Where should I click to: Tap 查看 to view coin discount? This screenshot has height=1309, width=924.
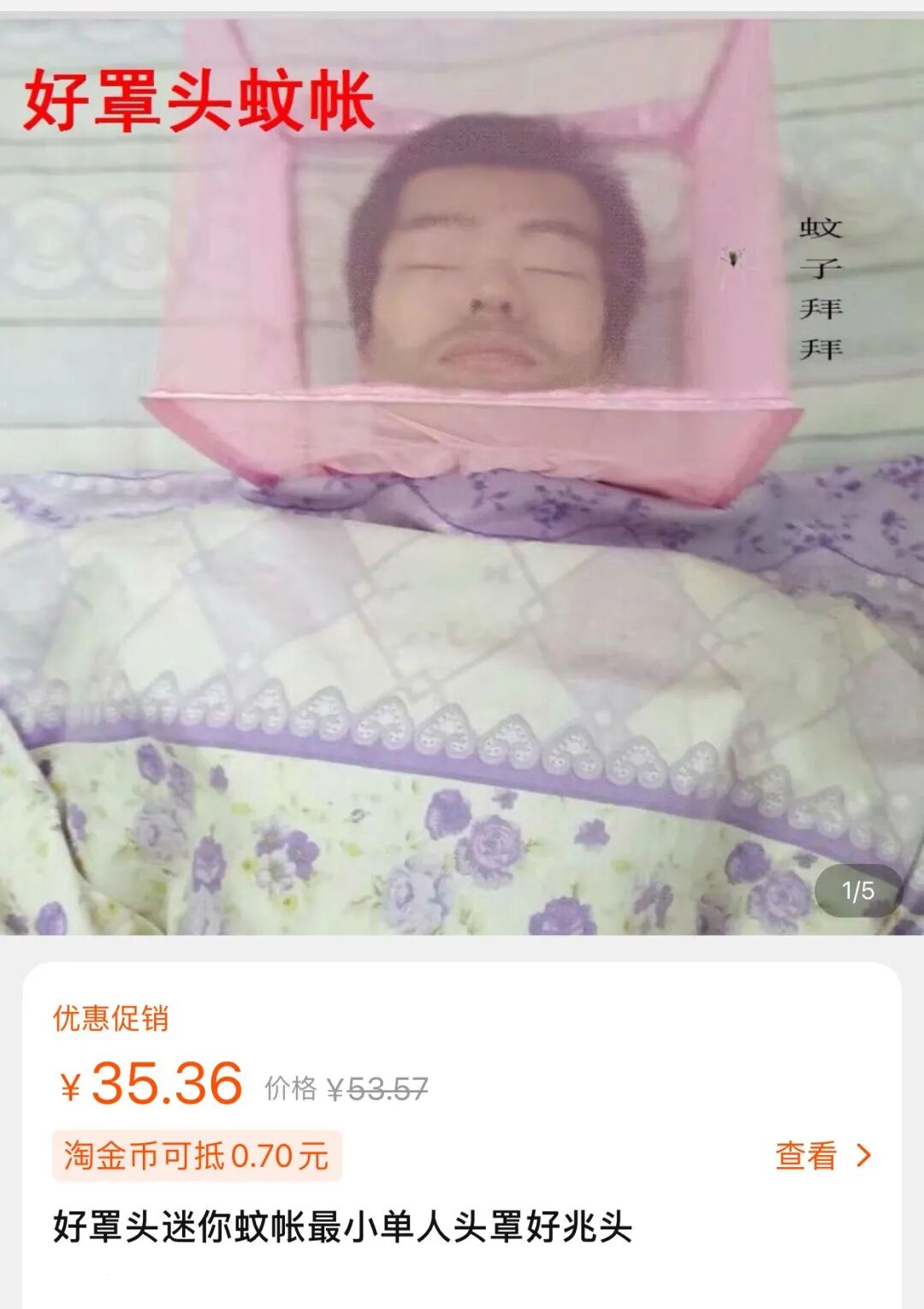click(822, 1156)
